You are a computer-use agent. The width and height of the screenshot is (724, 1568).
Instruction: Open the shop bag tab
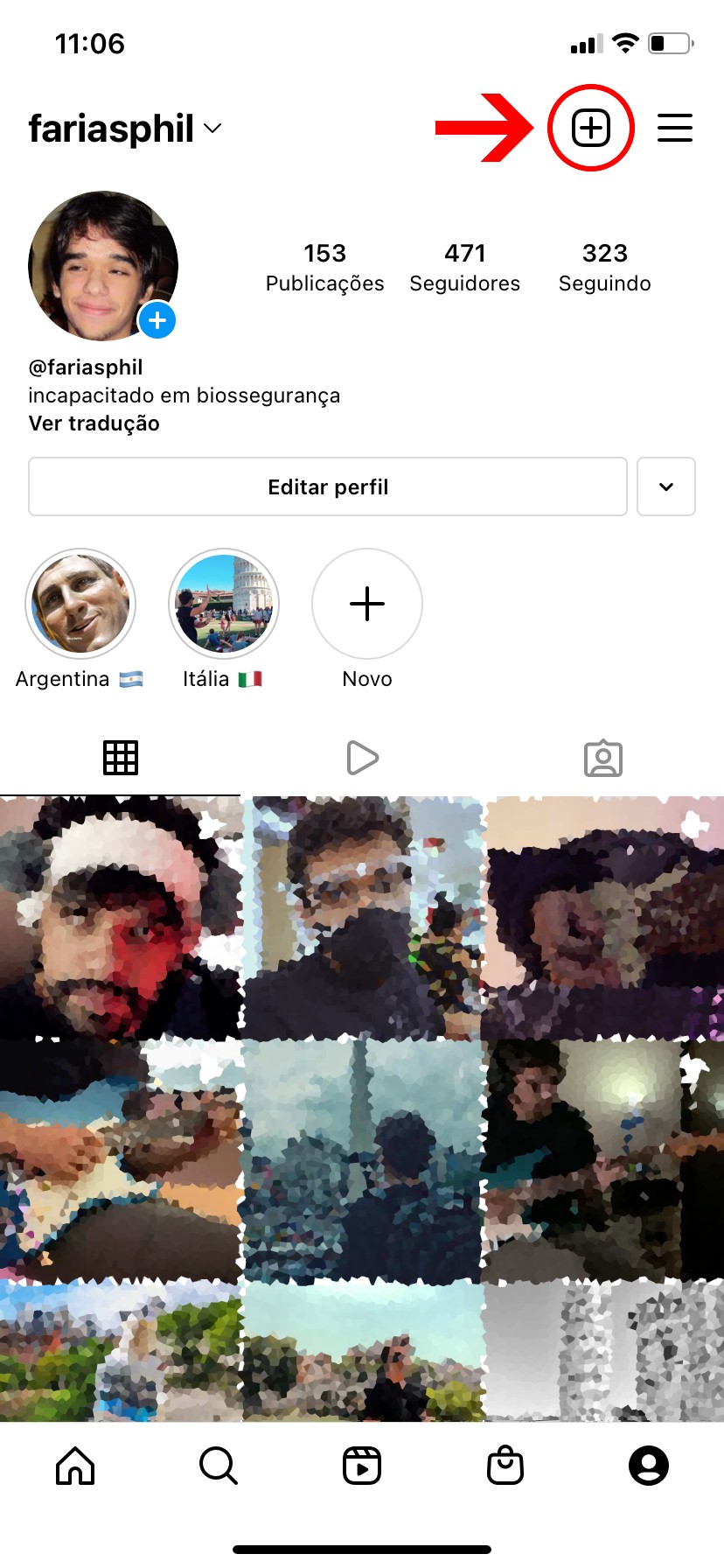tap(505, 1465)
